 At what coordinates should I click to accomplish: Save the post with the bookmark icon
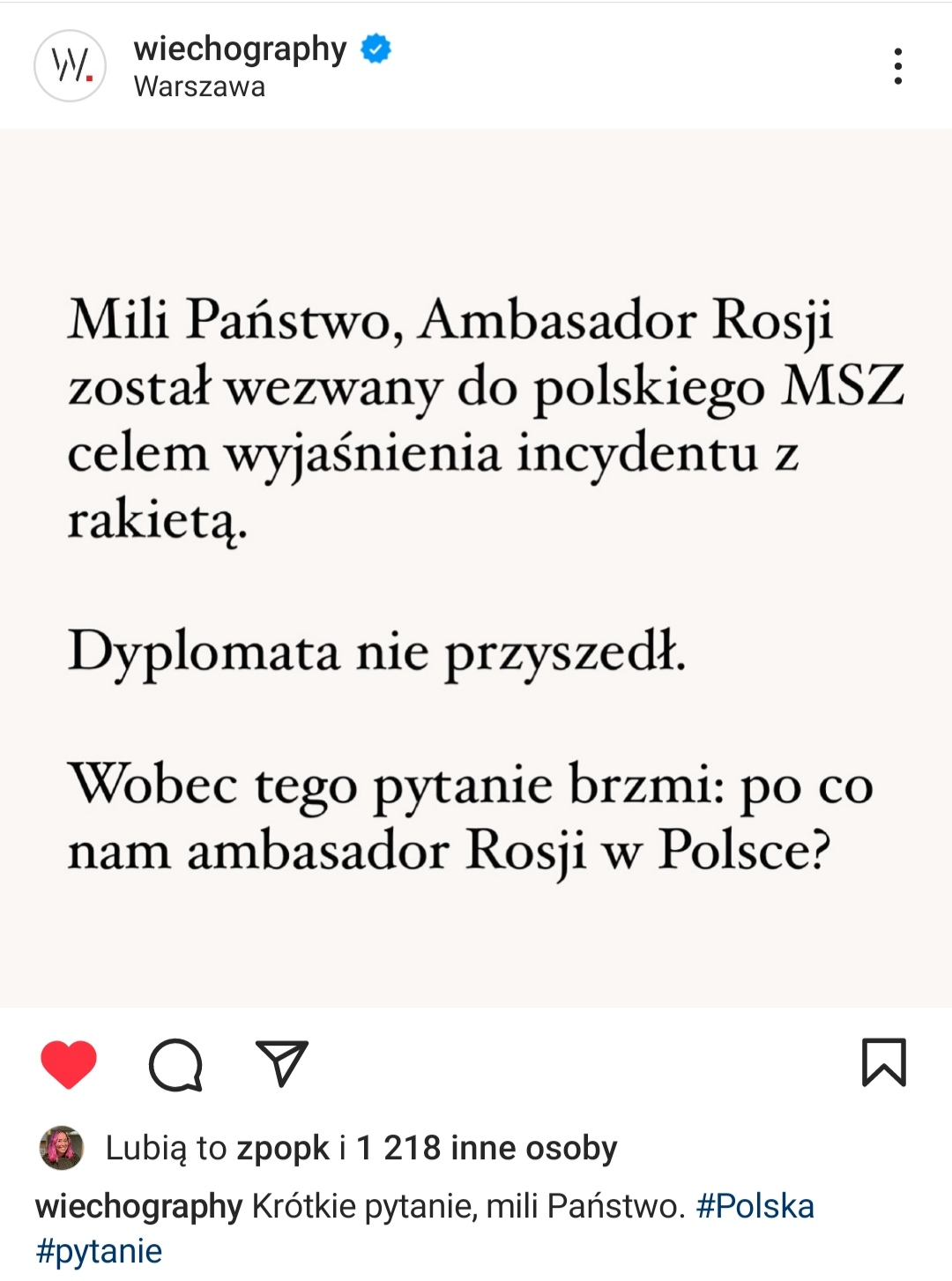coord(883,1062)
